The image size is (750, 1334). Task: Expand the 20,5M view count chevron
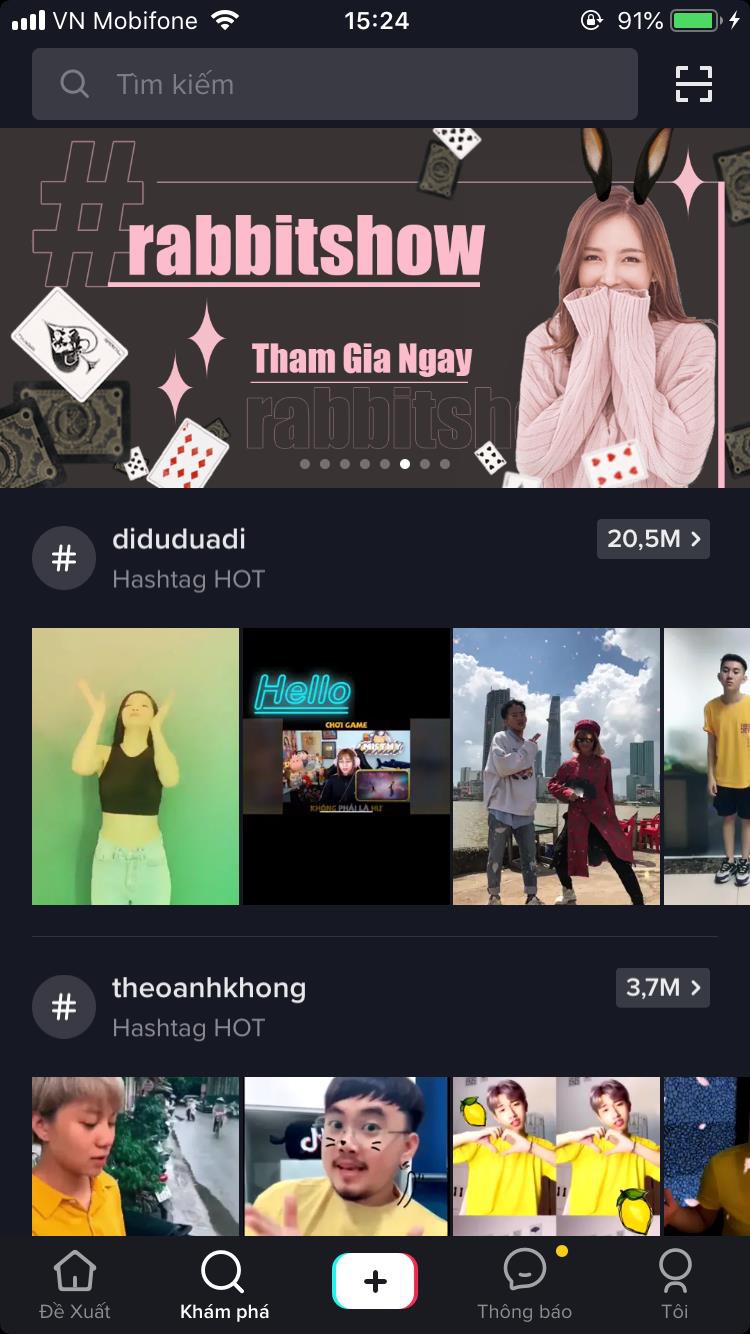pos(653,539)
